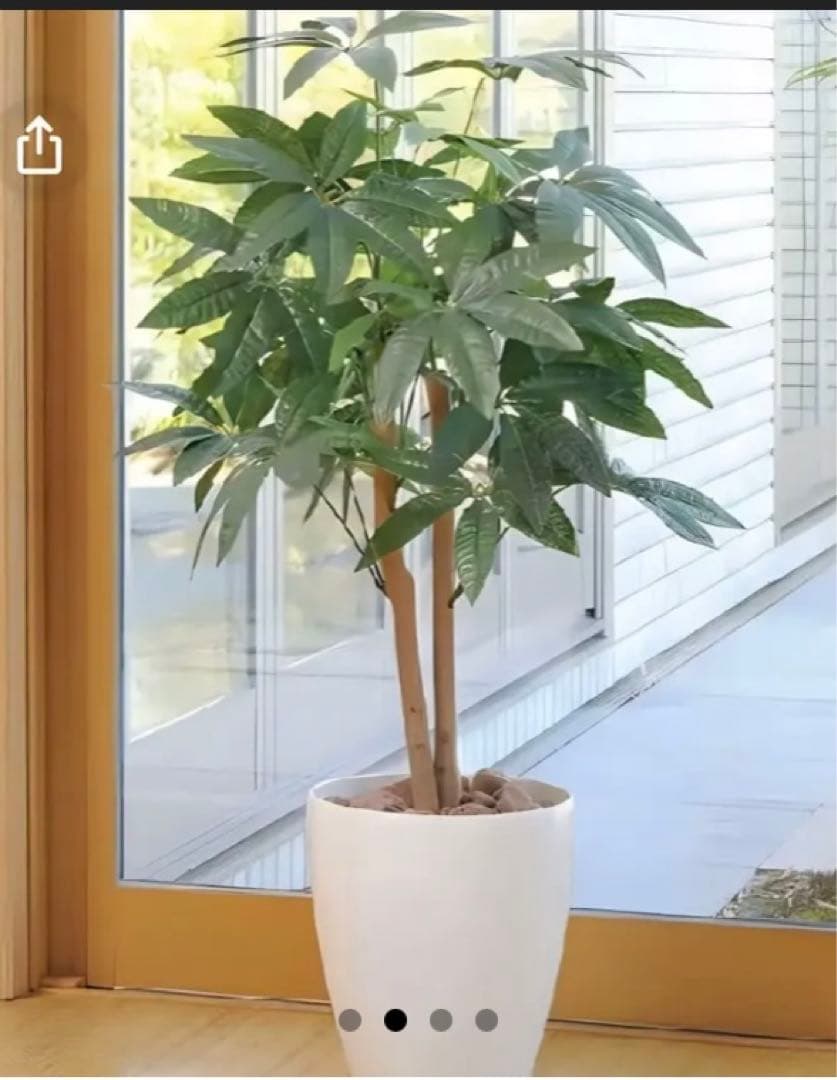Switch to the third image dot
837x1080 pixels.
[x=443, y=1022]
